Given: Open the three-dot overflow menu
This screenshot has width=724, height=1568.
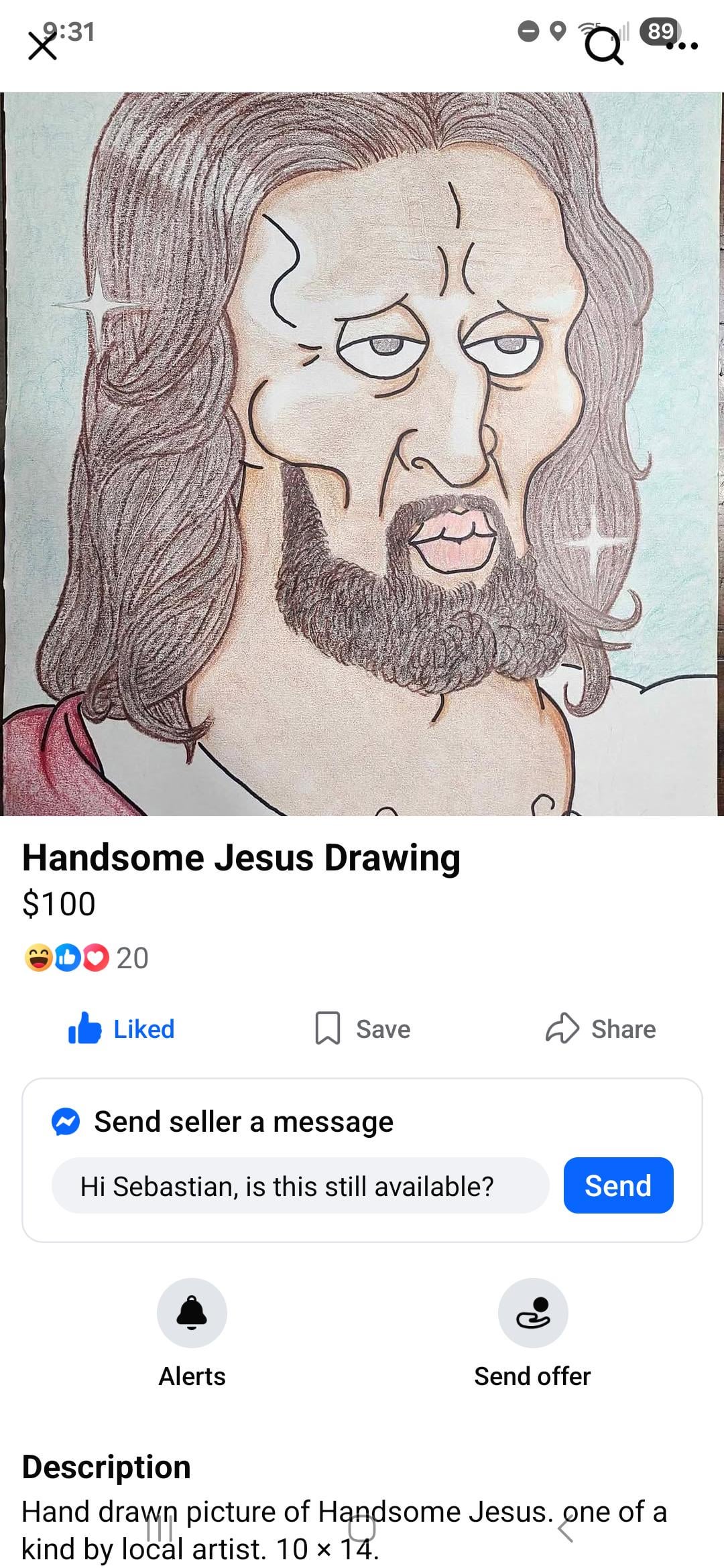Looking at the screenshot, I should pos(682,46).
